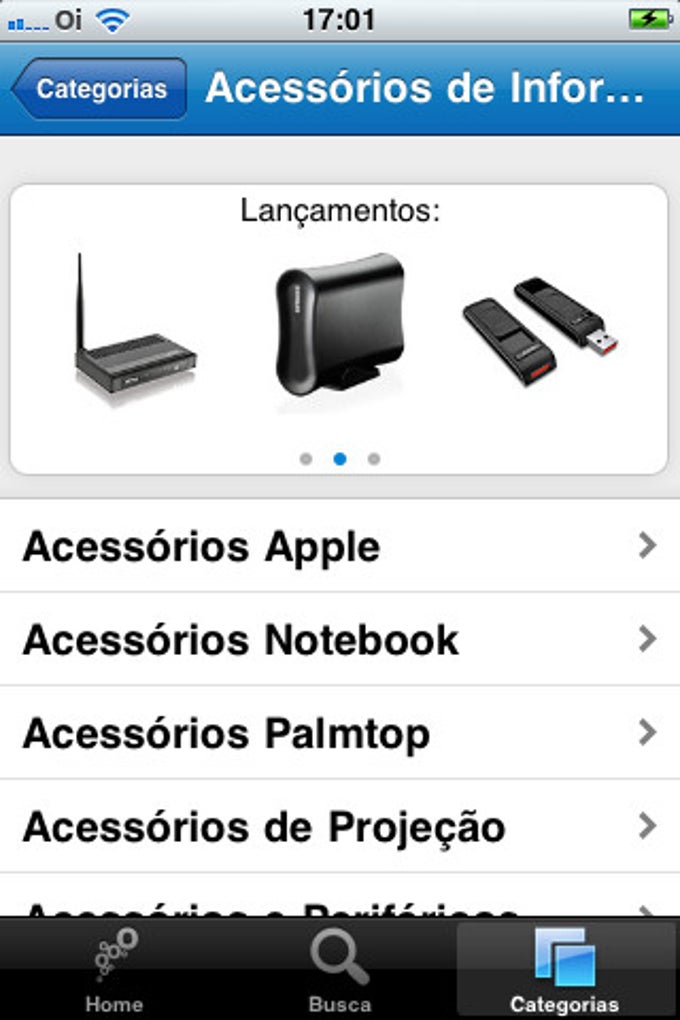Image resolution: width=680 pixels, height=1020 pixels.
Task: Go back to Categorias
Action: [100, 89]
